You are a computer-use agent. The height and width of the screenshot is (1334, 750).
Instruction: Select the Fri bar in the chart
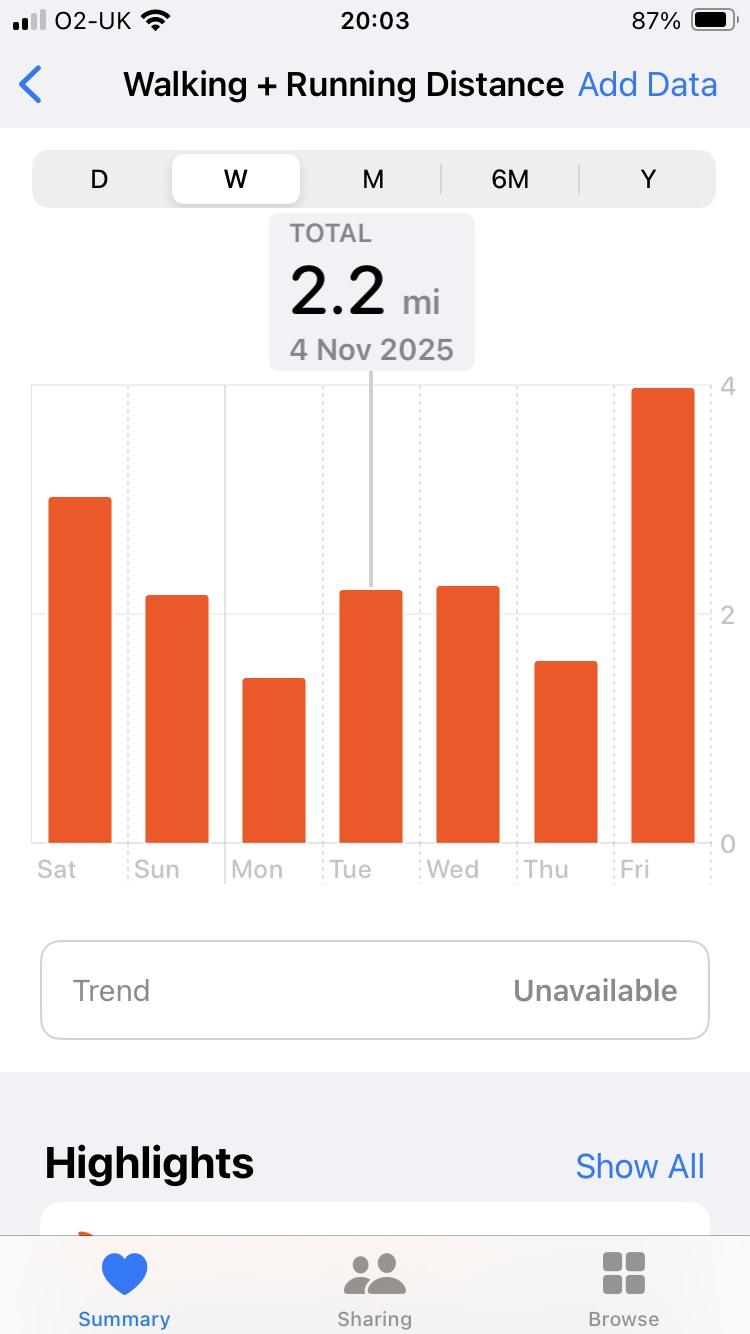(663, 615)
